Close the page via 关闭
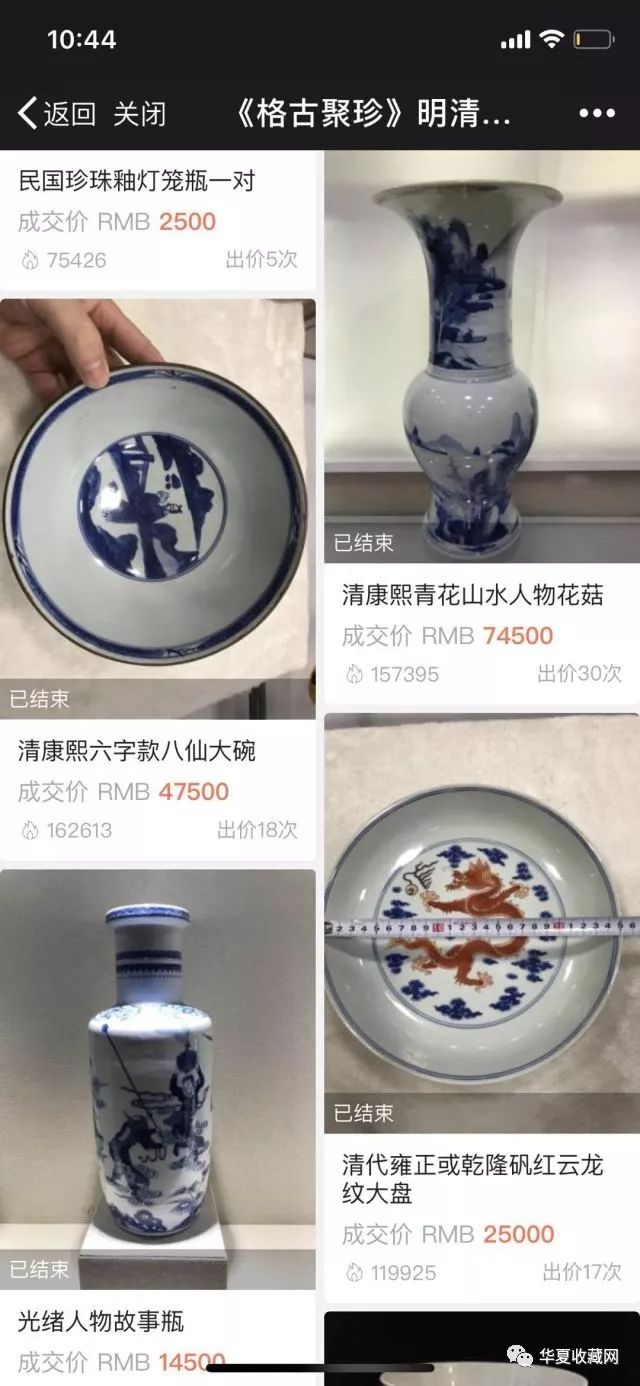Image resolution: width=640 pixels, height=1386 pixels. [x=139, y=113]
